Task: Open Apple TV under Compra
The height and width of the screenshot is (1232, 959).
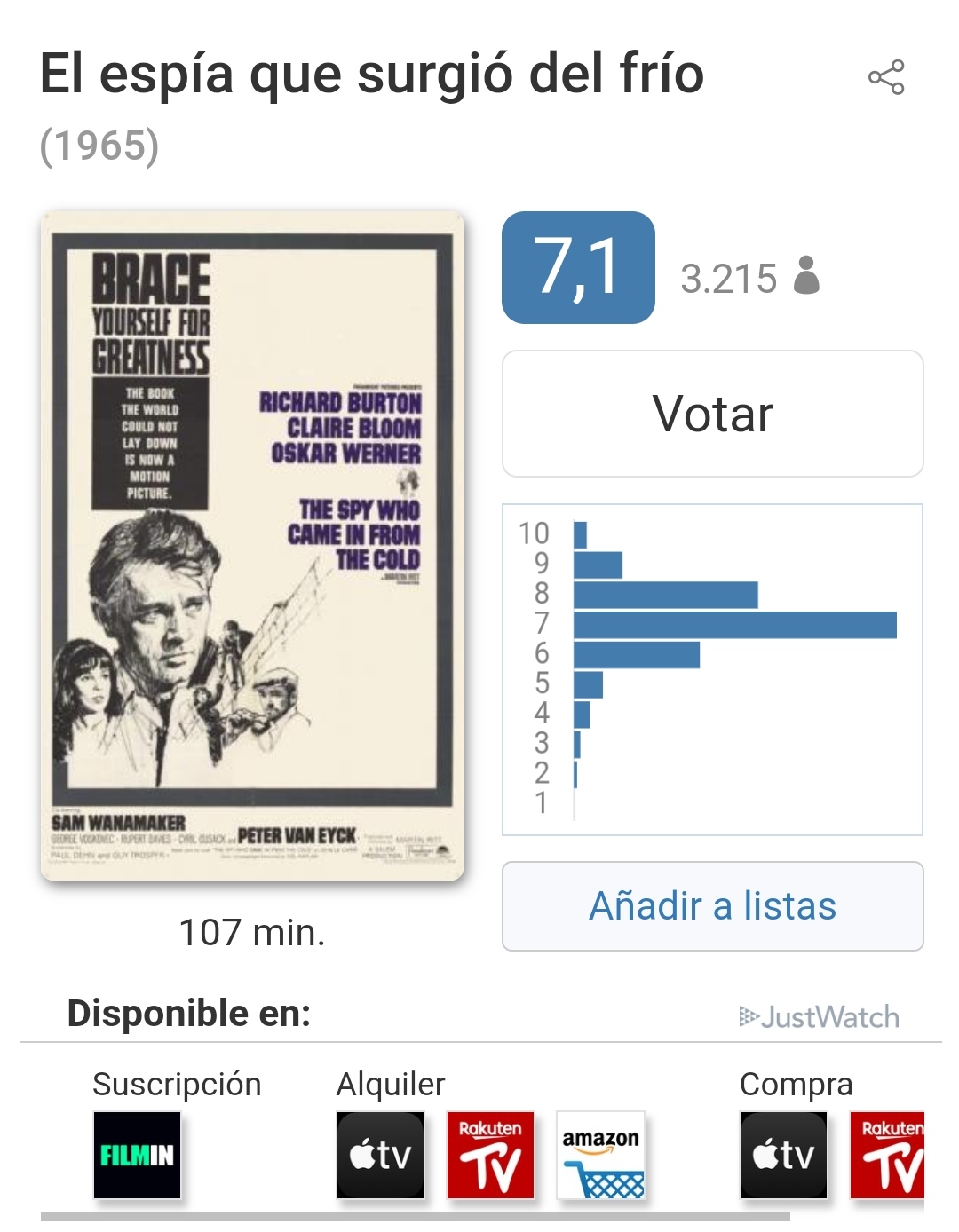Action: [783, 1155]
